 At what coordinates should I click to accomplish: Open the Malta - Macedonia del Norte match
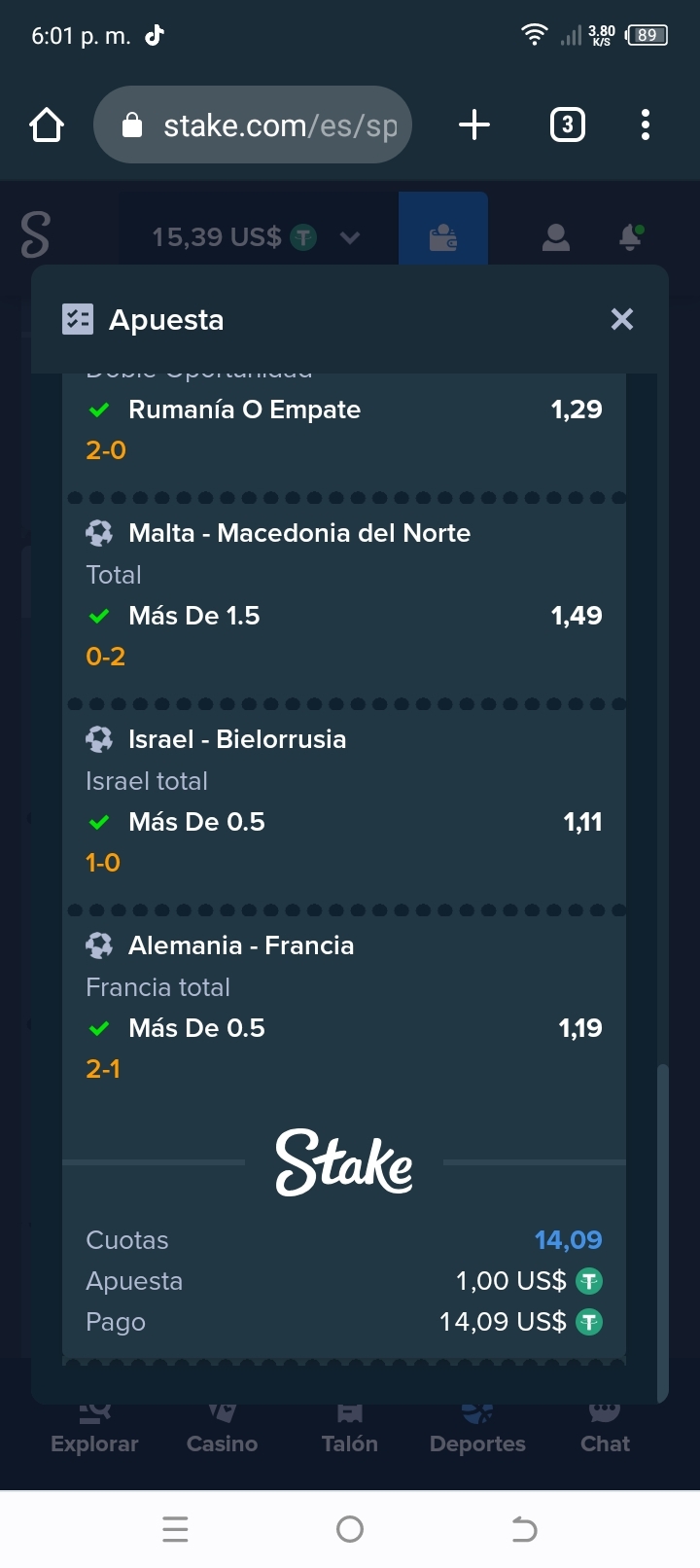pos(299,533)
